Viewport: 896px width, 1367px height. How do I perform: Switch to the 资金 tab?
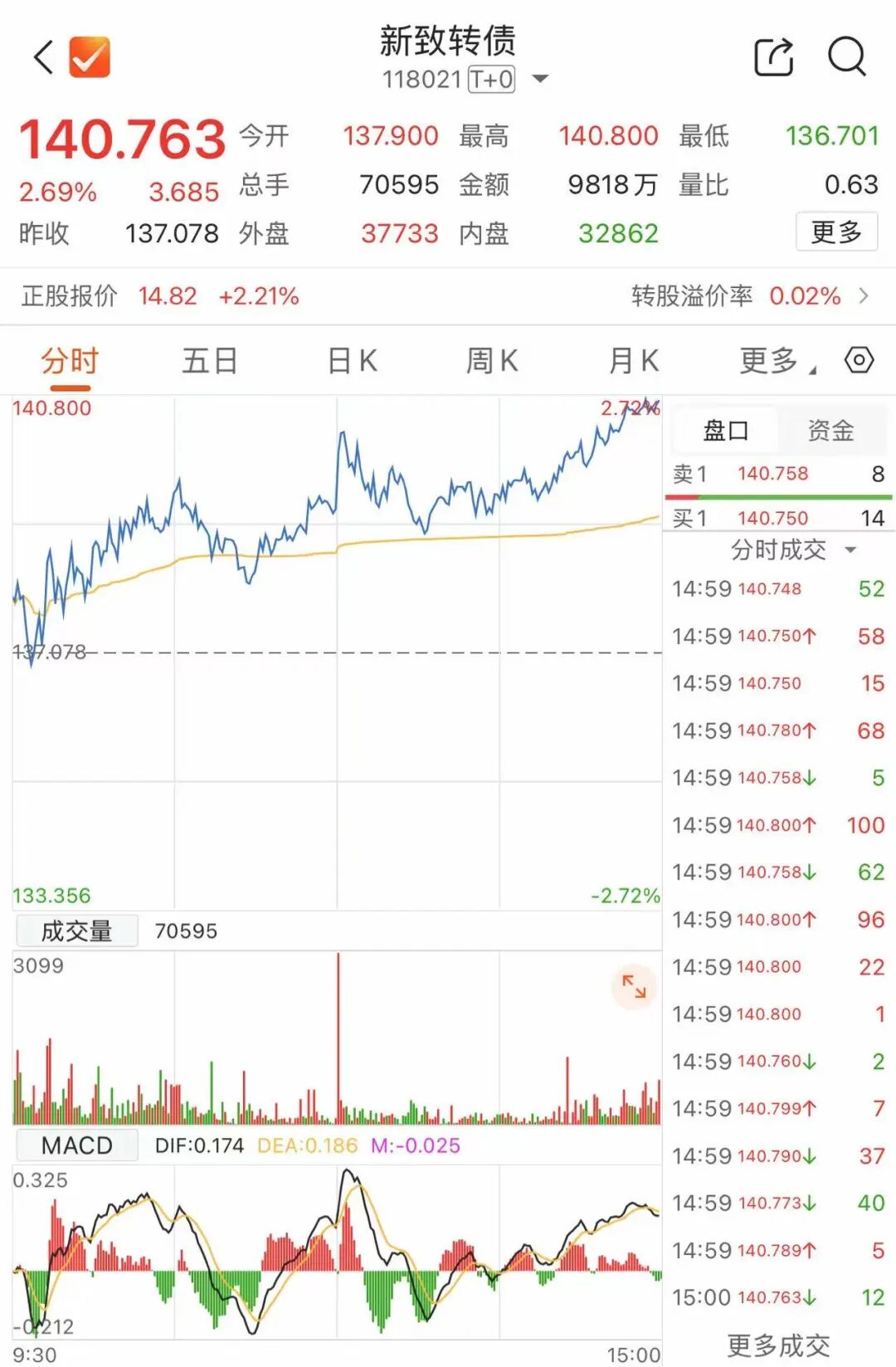(x=830, y=431)
